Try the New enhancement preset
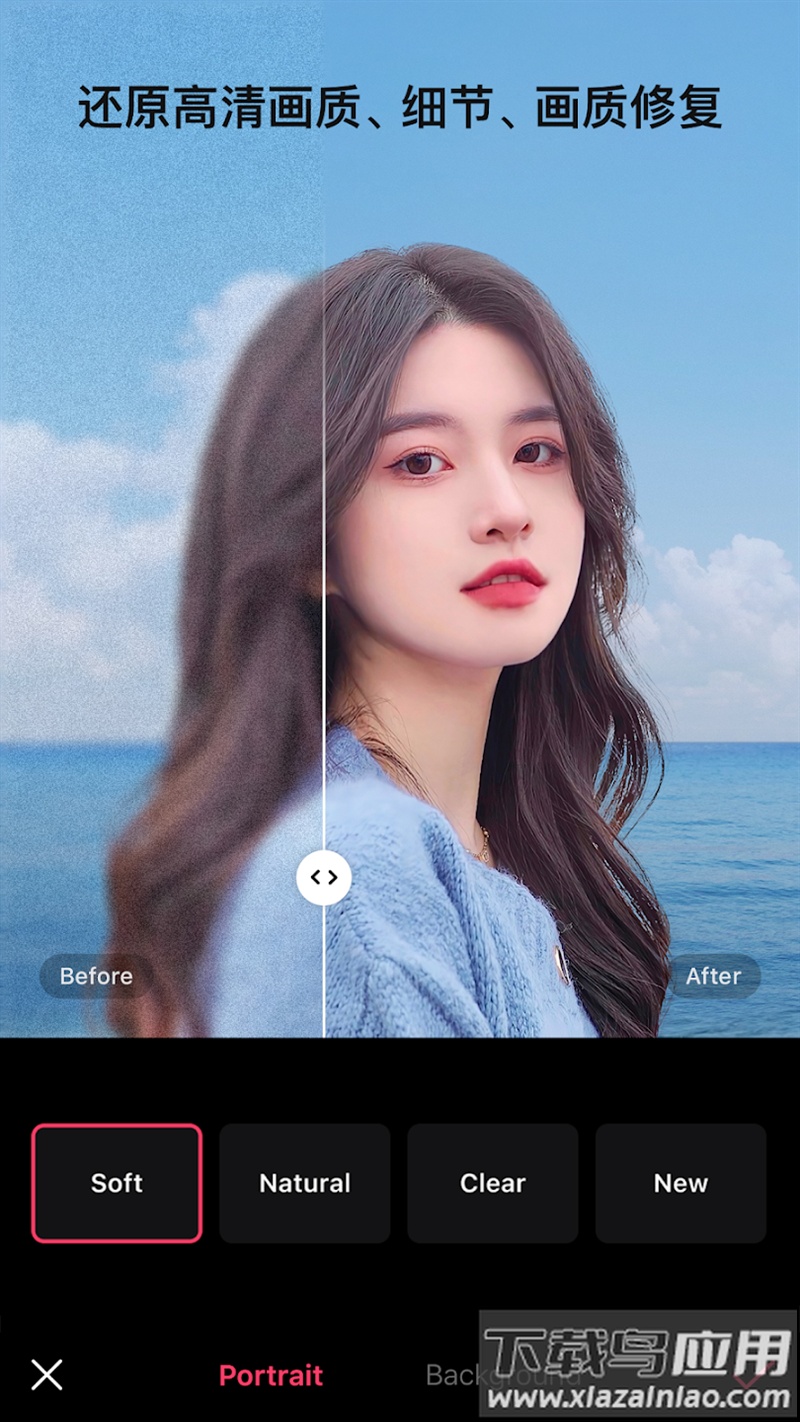The image size is (800, 1422). tap(680, 1182)
